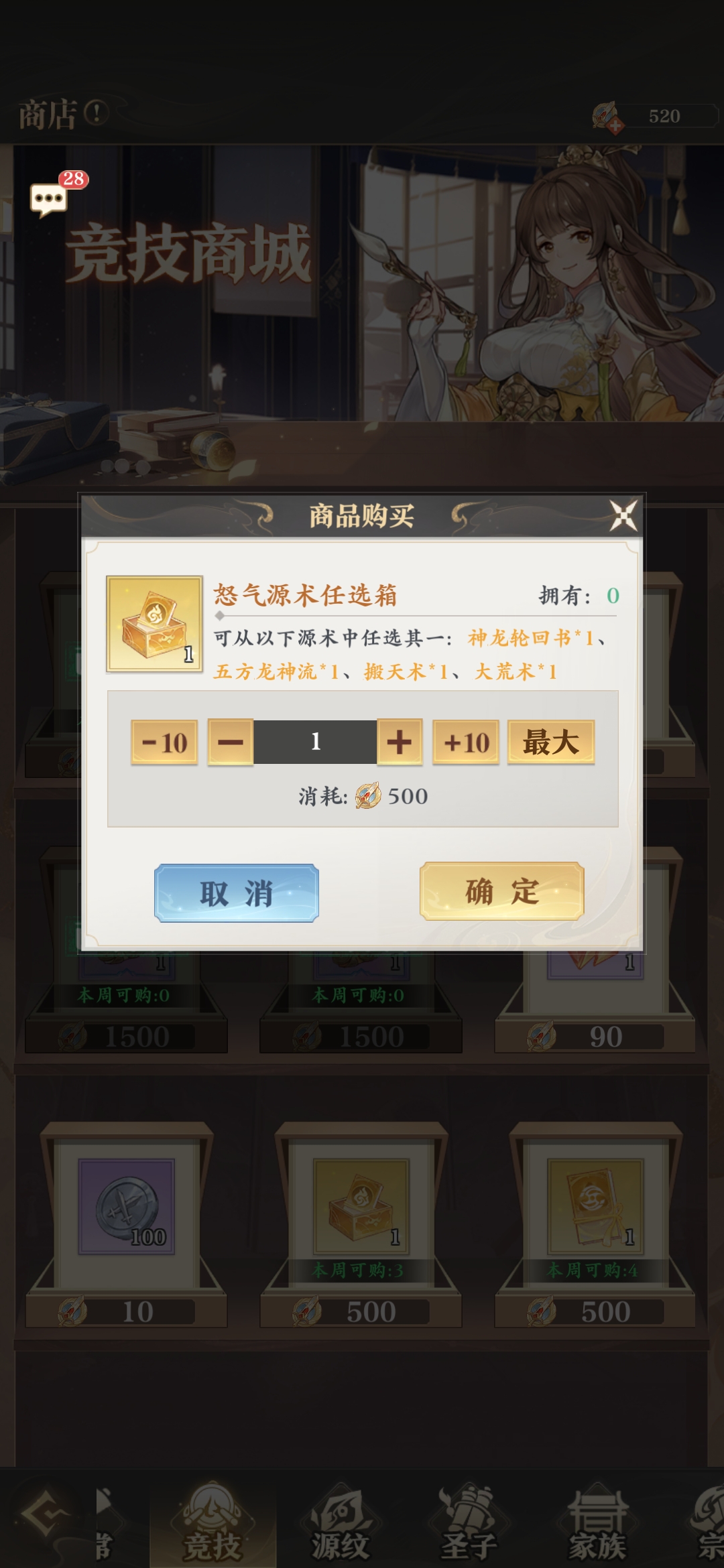Tap the quantity number field
The height and width of the screenshot is (1568, 724).
pyautogui.click(x=315, y=742)
